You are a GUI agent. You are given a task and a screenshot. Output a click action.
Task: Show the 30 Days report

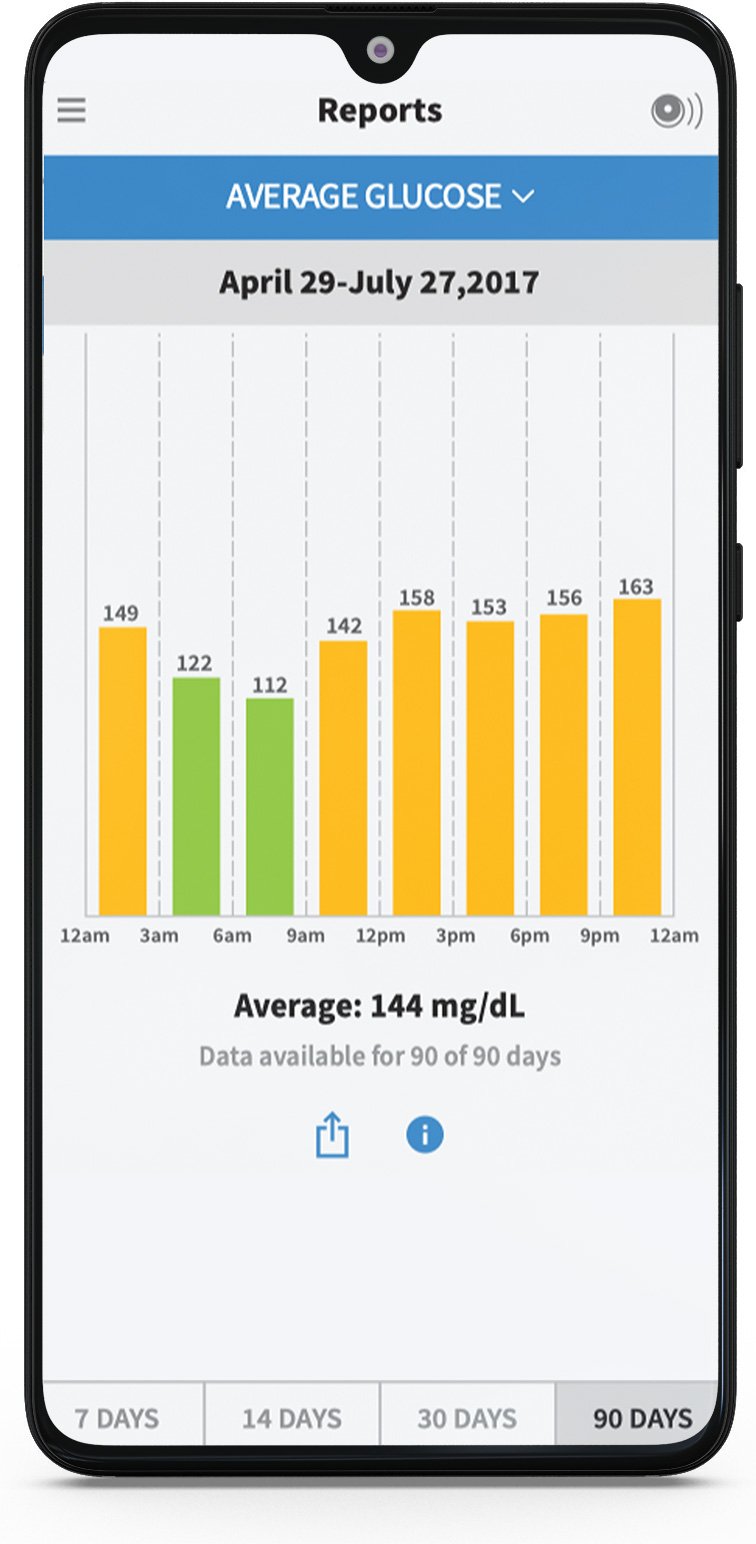pos(467,1417)
